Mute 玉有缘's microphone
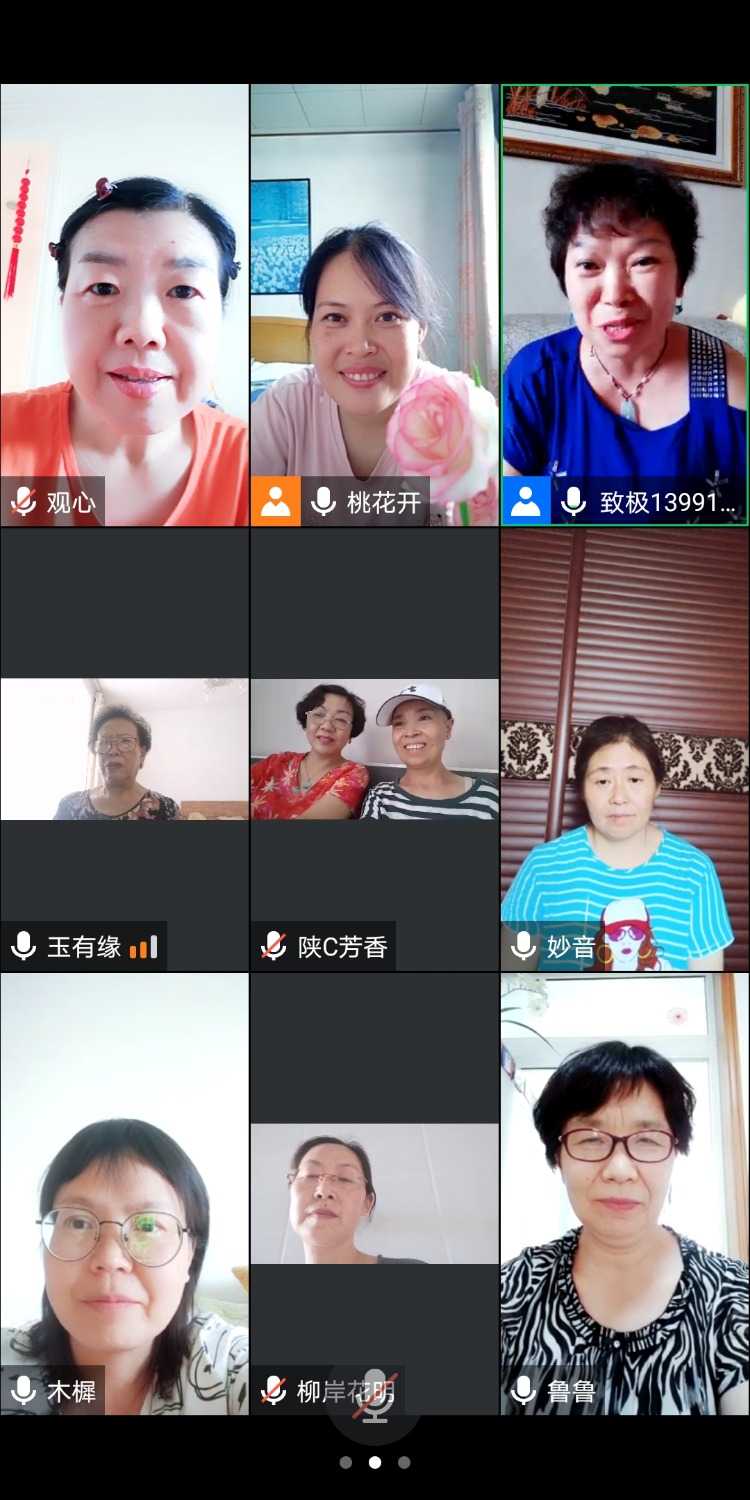750x1500 pixels. pos(22,944)
